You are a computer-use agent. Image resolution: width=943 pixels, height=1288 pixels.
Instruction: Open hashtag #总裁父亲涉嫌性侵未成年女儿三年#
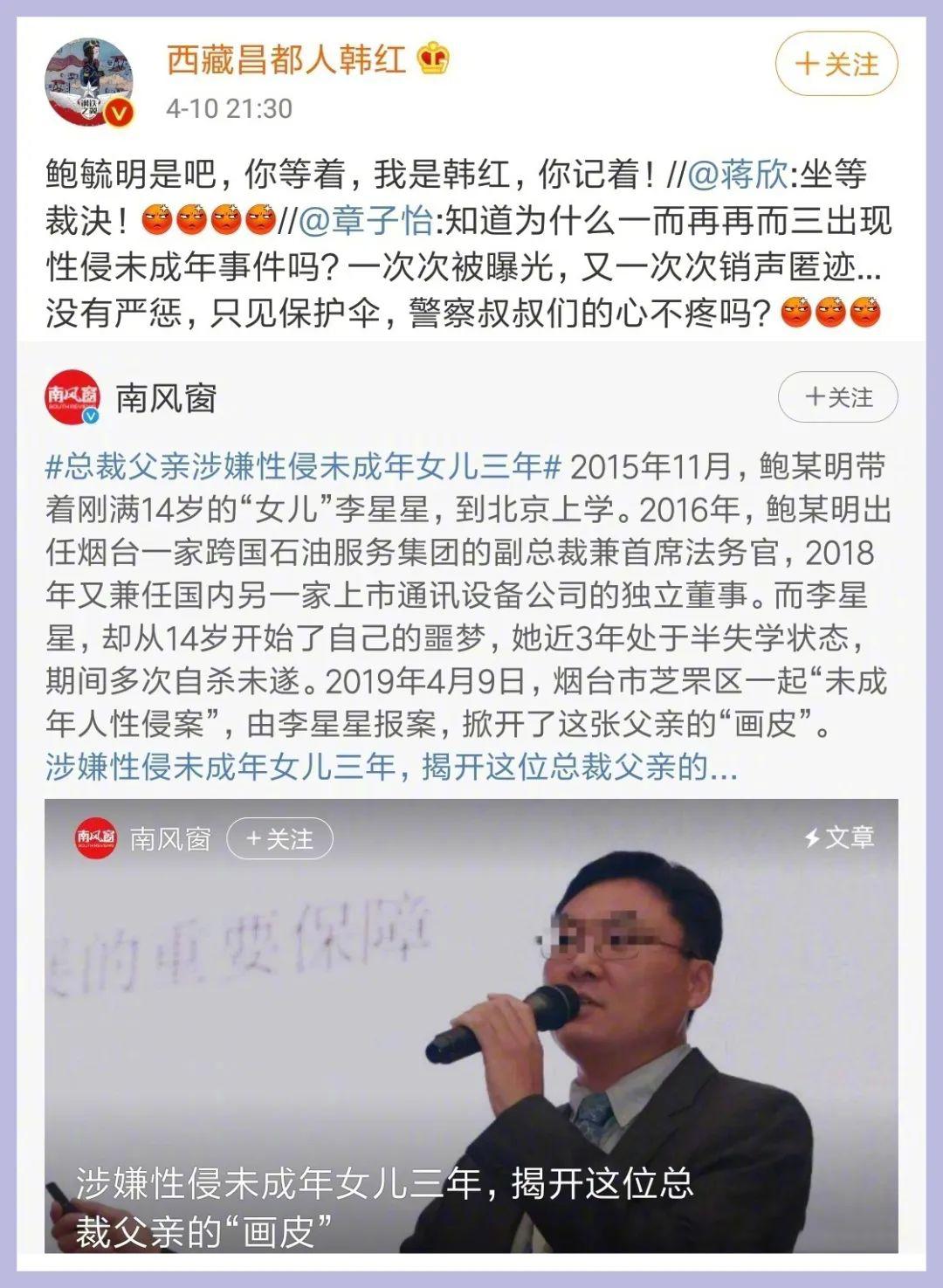pyautogui.click(x=302, y=467)
